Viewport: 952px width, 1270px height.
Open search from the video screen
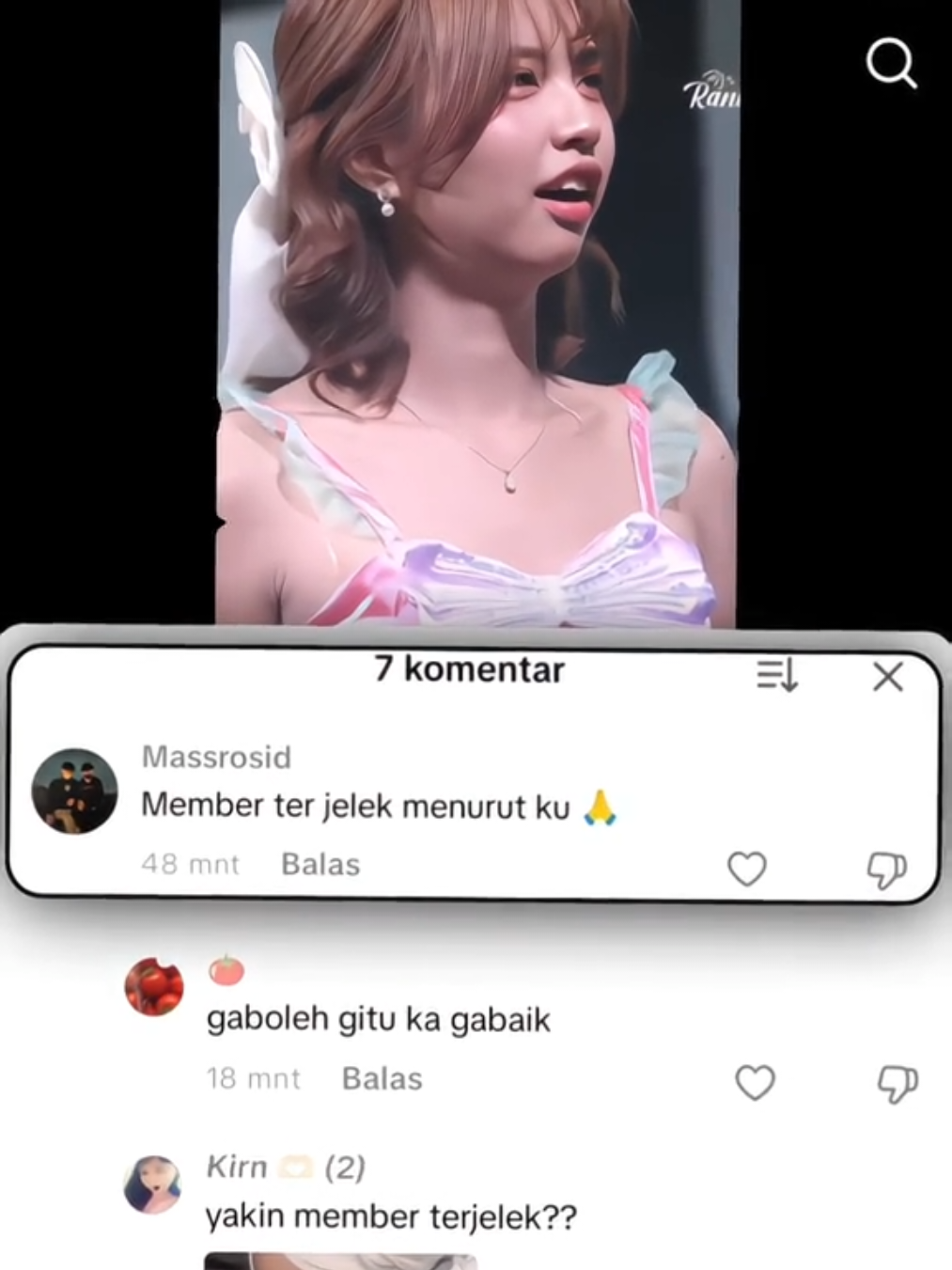(x=890, y=64)
